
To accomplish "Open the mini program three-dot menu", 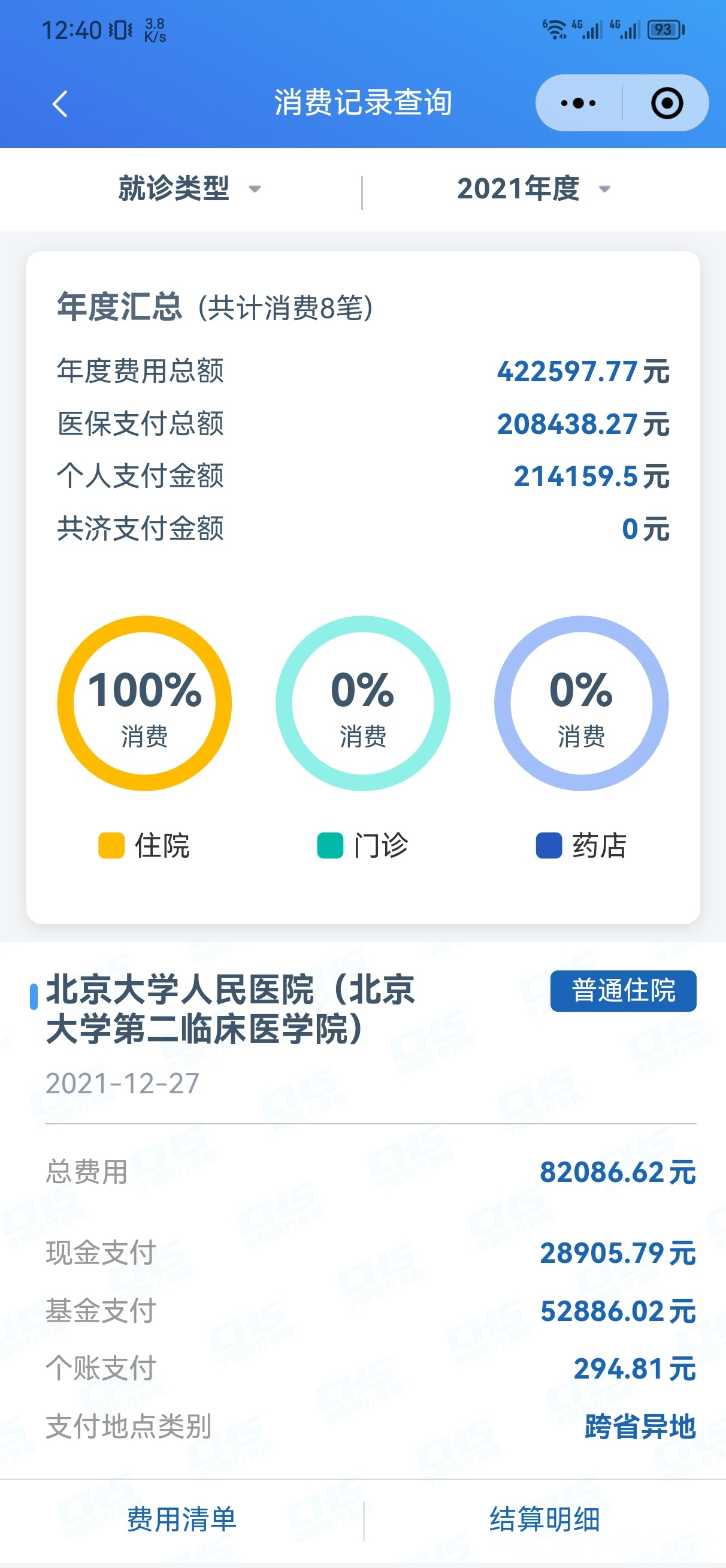I will 578,103.
